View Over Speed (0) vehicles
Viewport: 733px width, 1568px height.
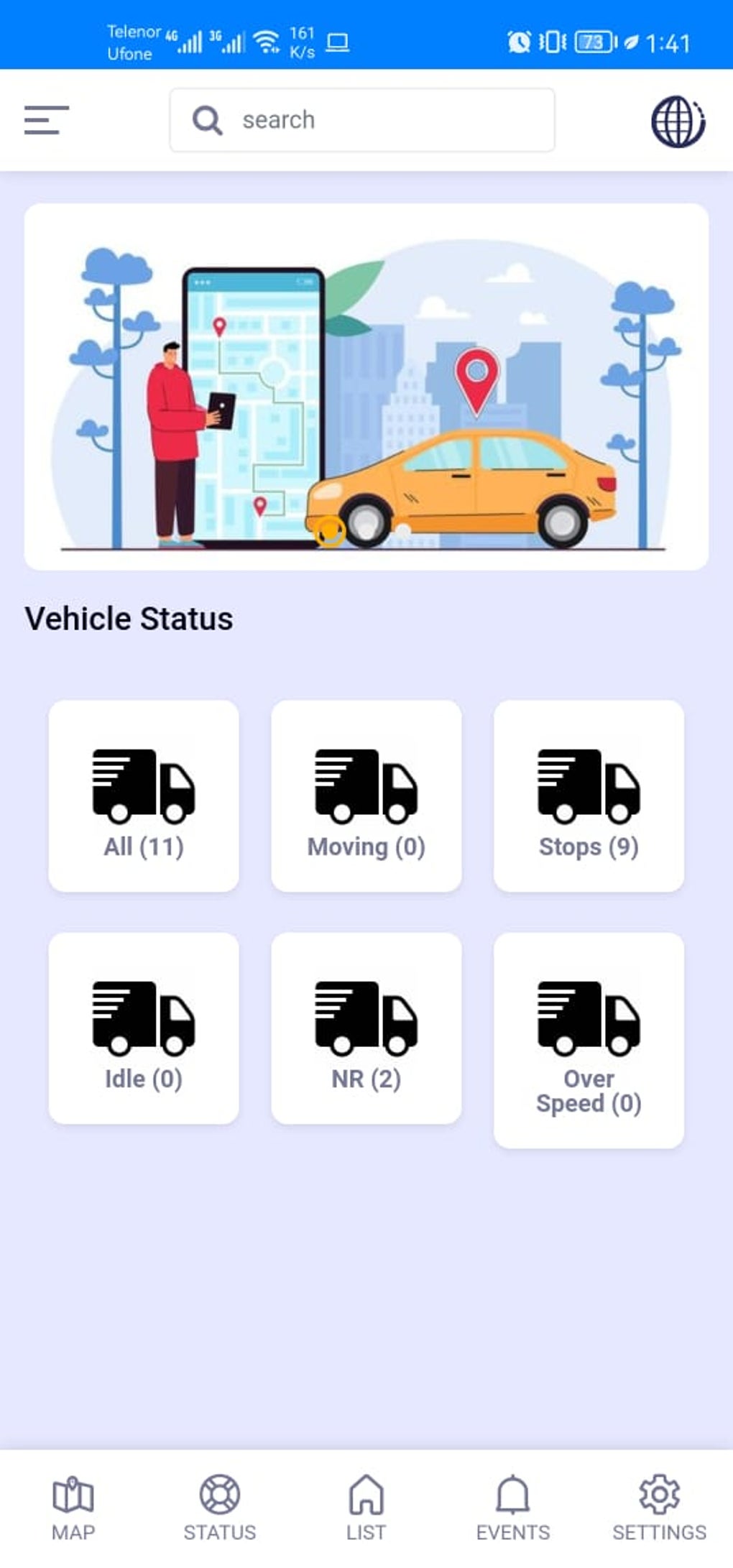tap(589, 1040)
